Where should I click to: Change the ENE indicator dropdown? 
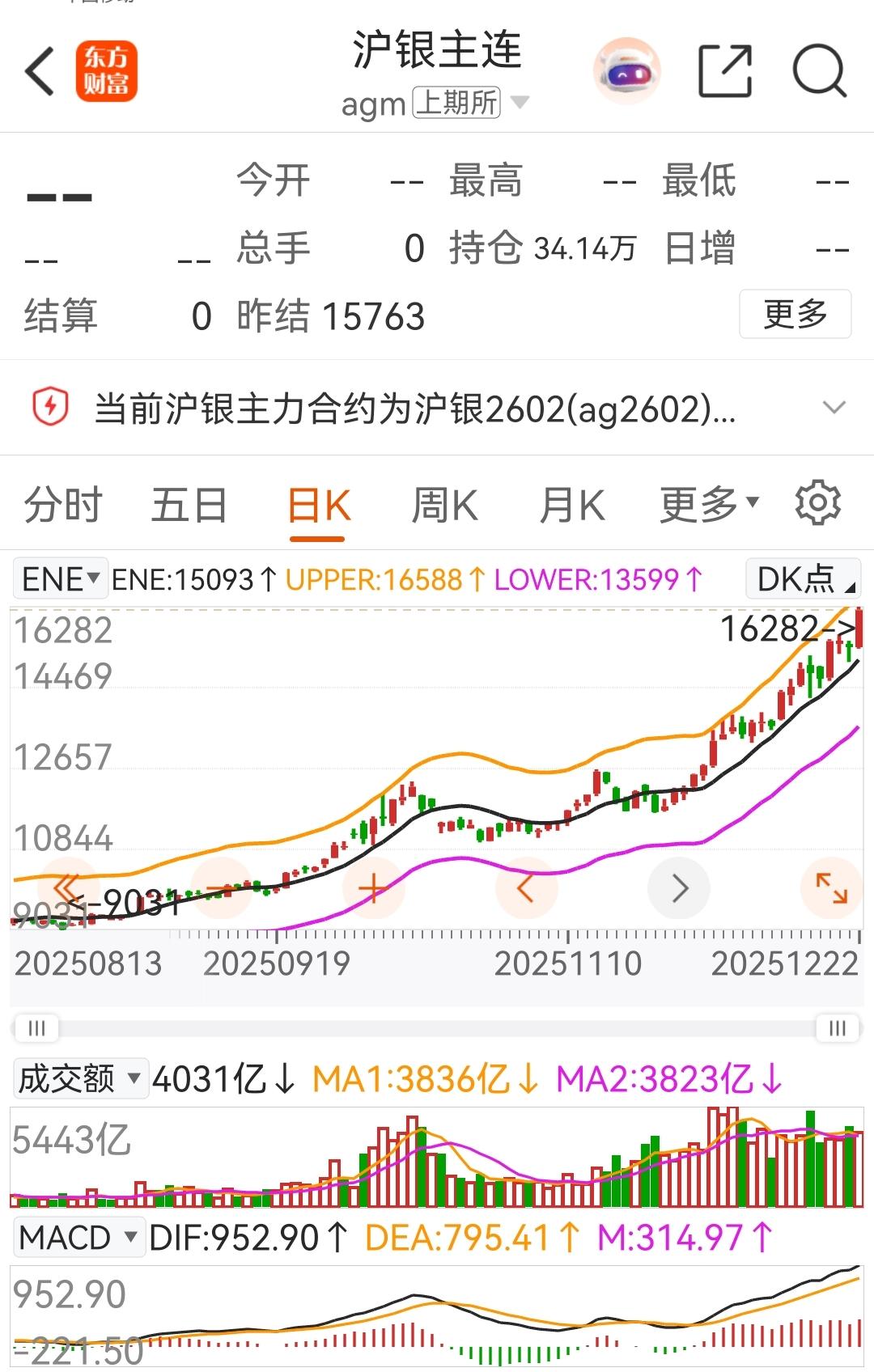click(61, 579)
